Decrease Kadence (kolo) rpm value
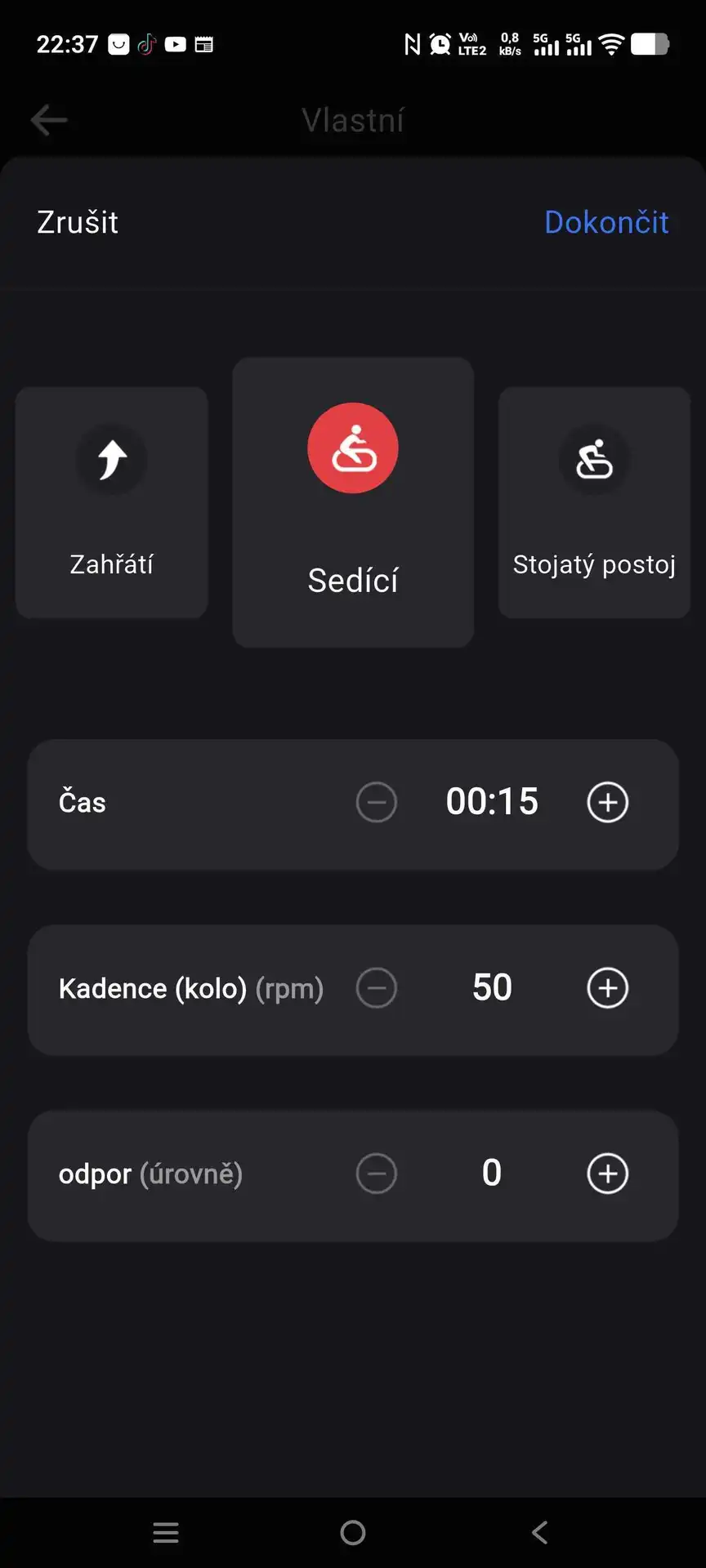This screenshot has width=706, height=1568. [x=377, y=988]
